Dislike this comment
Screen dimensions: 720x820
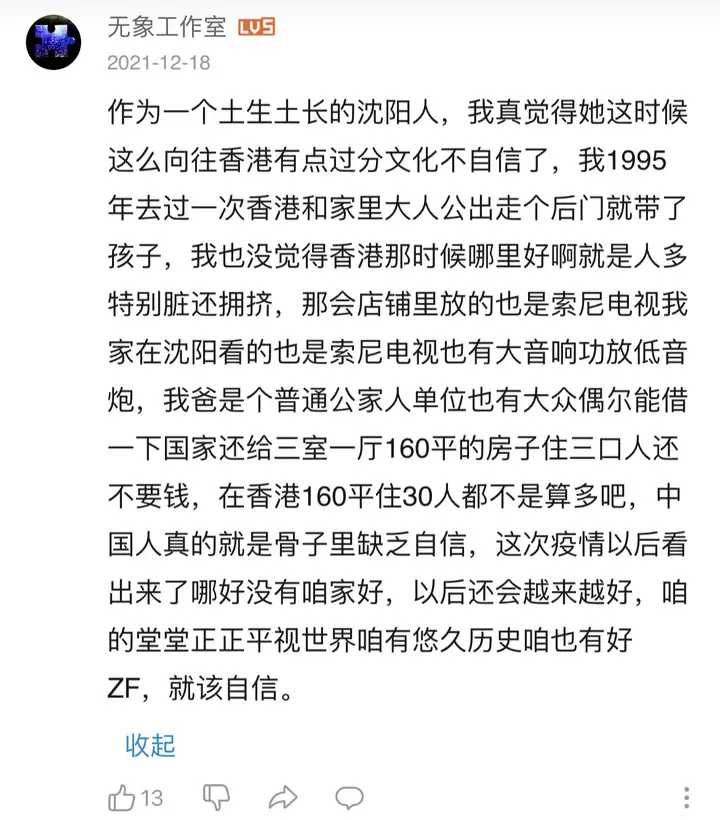click(217, 797)
